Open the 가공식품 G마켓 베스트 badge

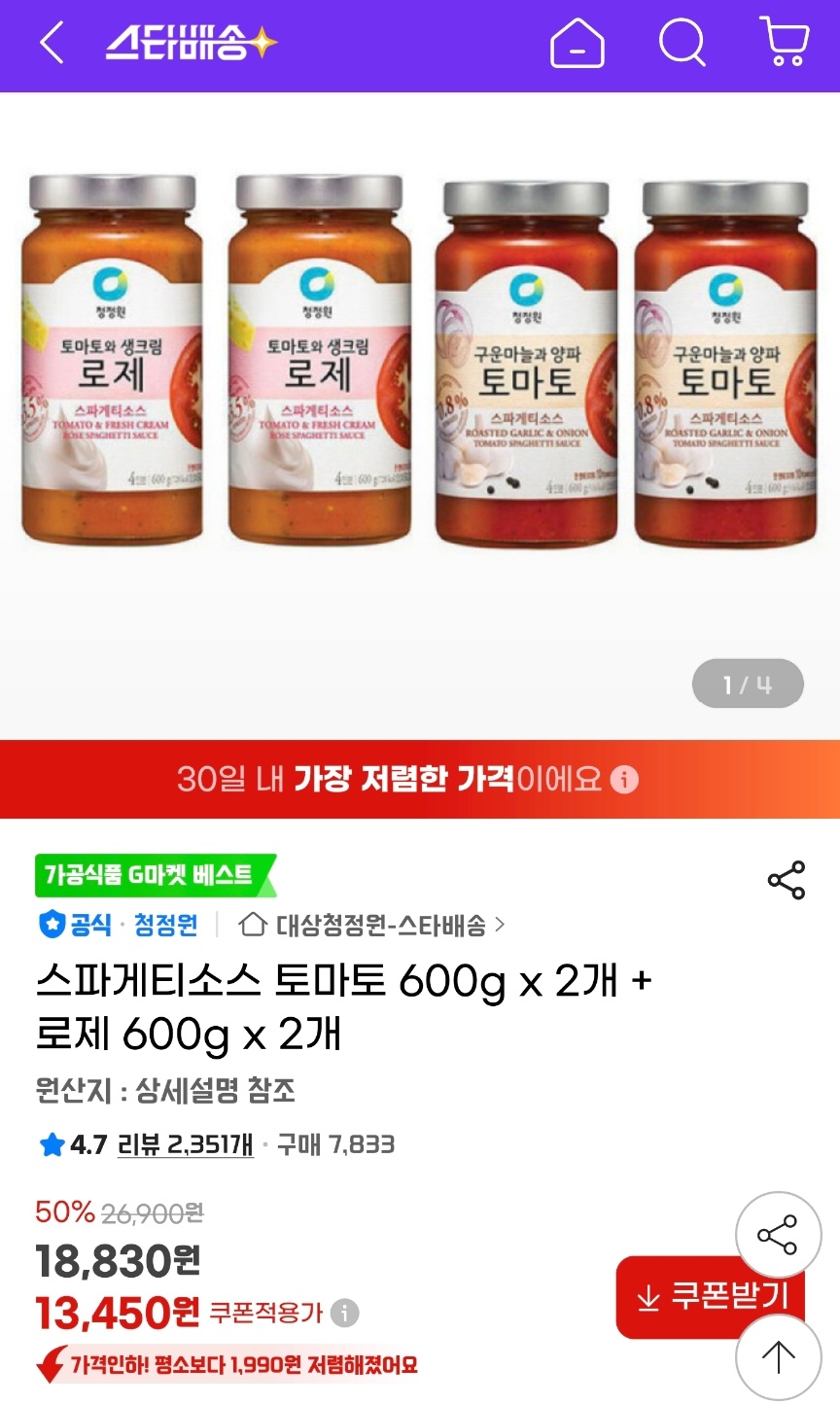pyautogui.click(x=148, y=874)
